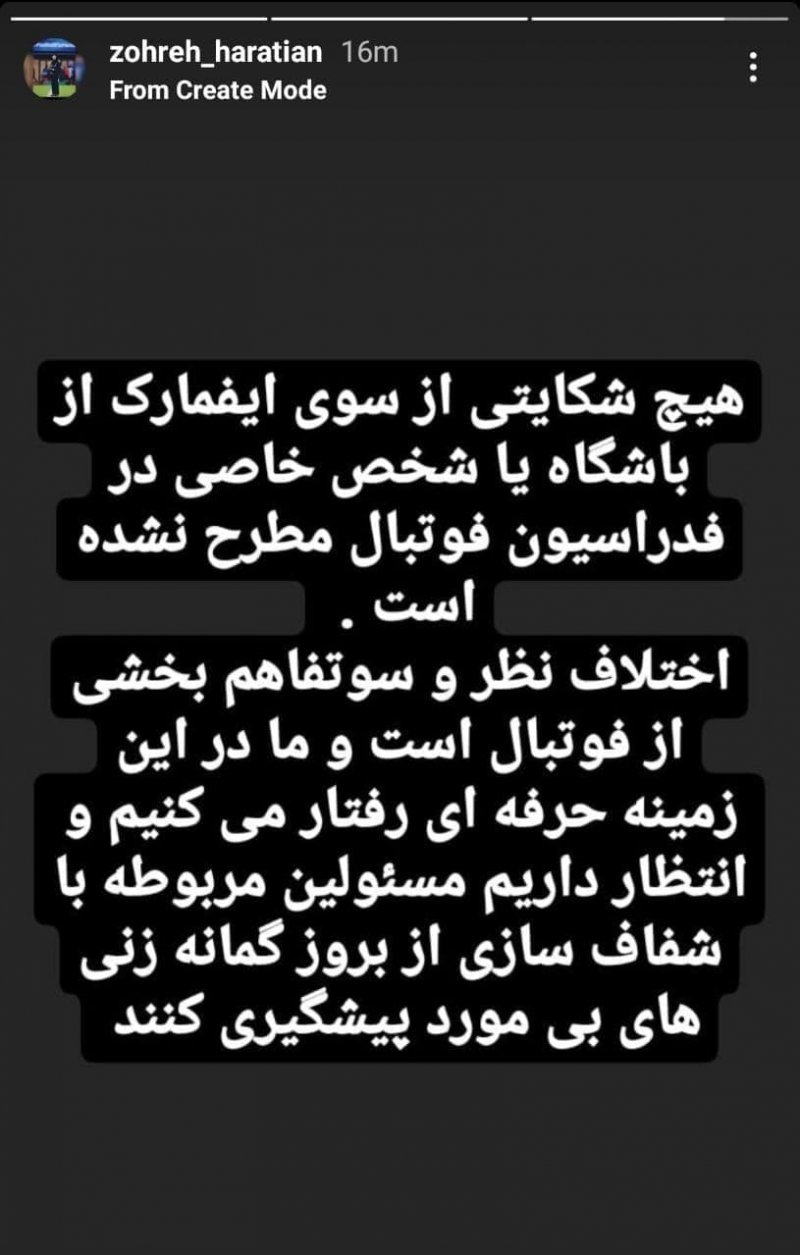Open the three-dot story options menu

pos(752,68)
